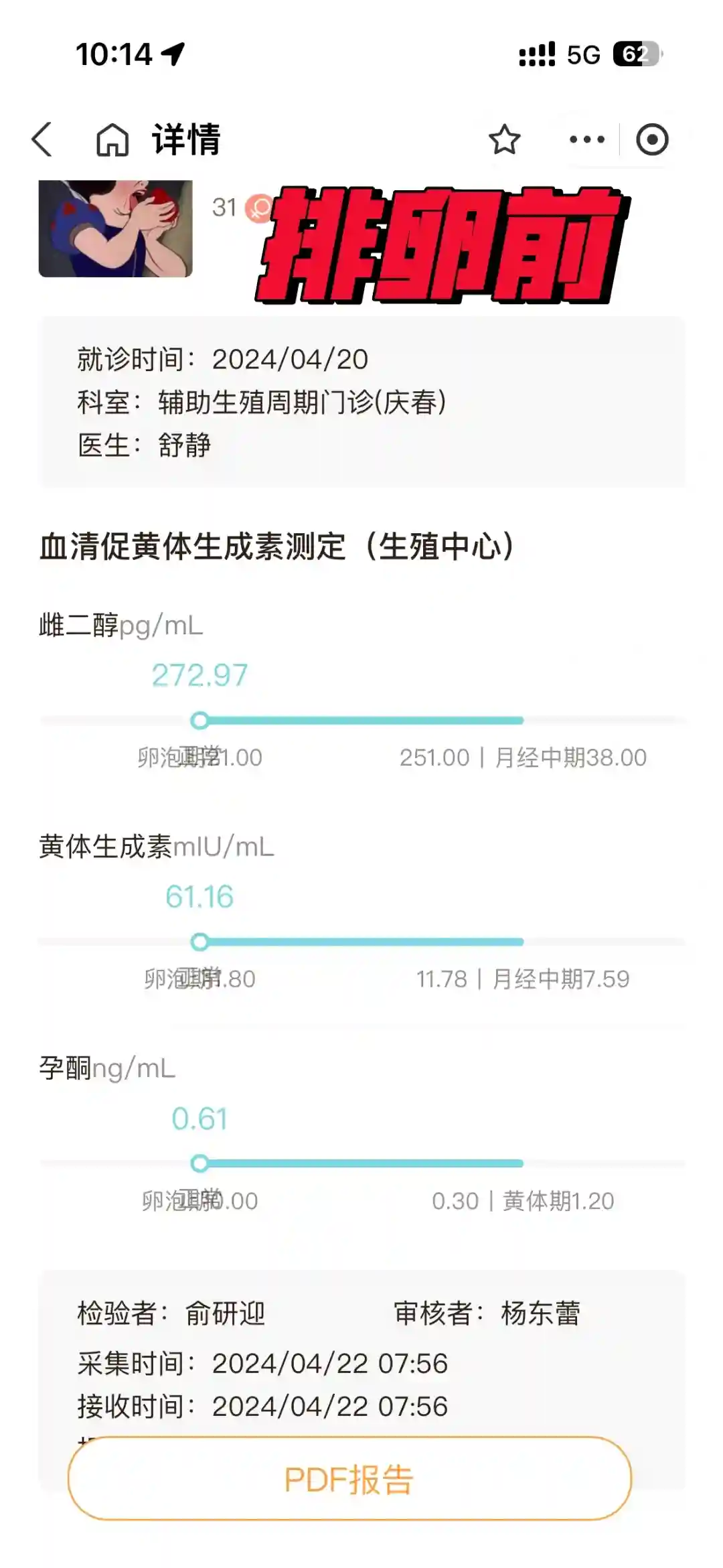Image resolution: width=723 pixels, height=1568 pixels.
Task: Return to the mini program home
Action: point(112,139)
